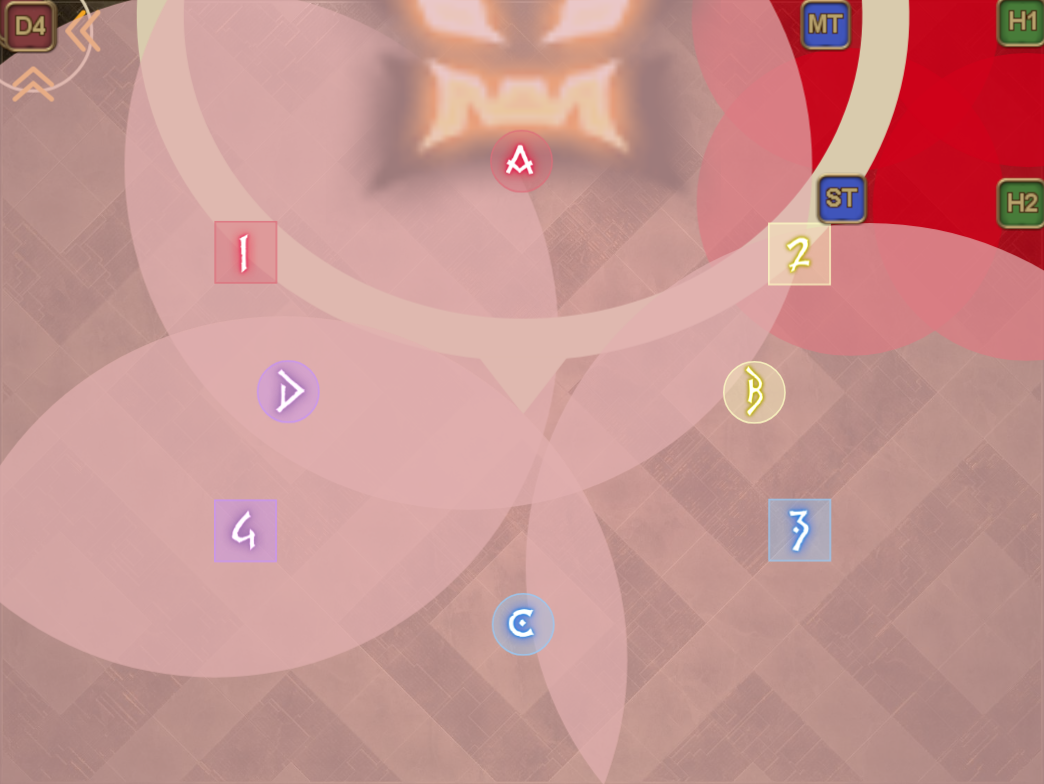The height and width of the screenshot is (784, 1044).
Task: Select the purple 4 waymark
Action: click(x=245, y=530)
